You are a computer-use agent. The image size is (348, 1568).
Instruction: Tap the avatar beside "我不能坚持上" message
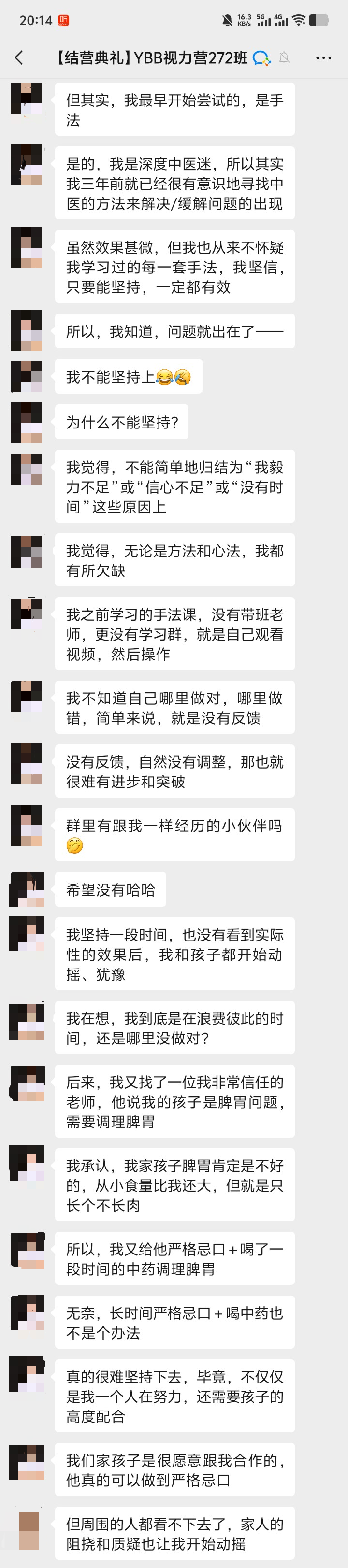tap(27, 377)
